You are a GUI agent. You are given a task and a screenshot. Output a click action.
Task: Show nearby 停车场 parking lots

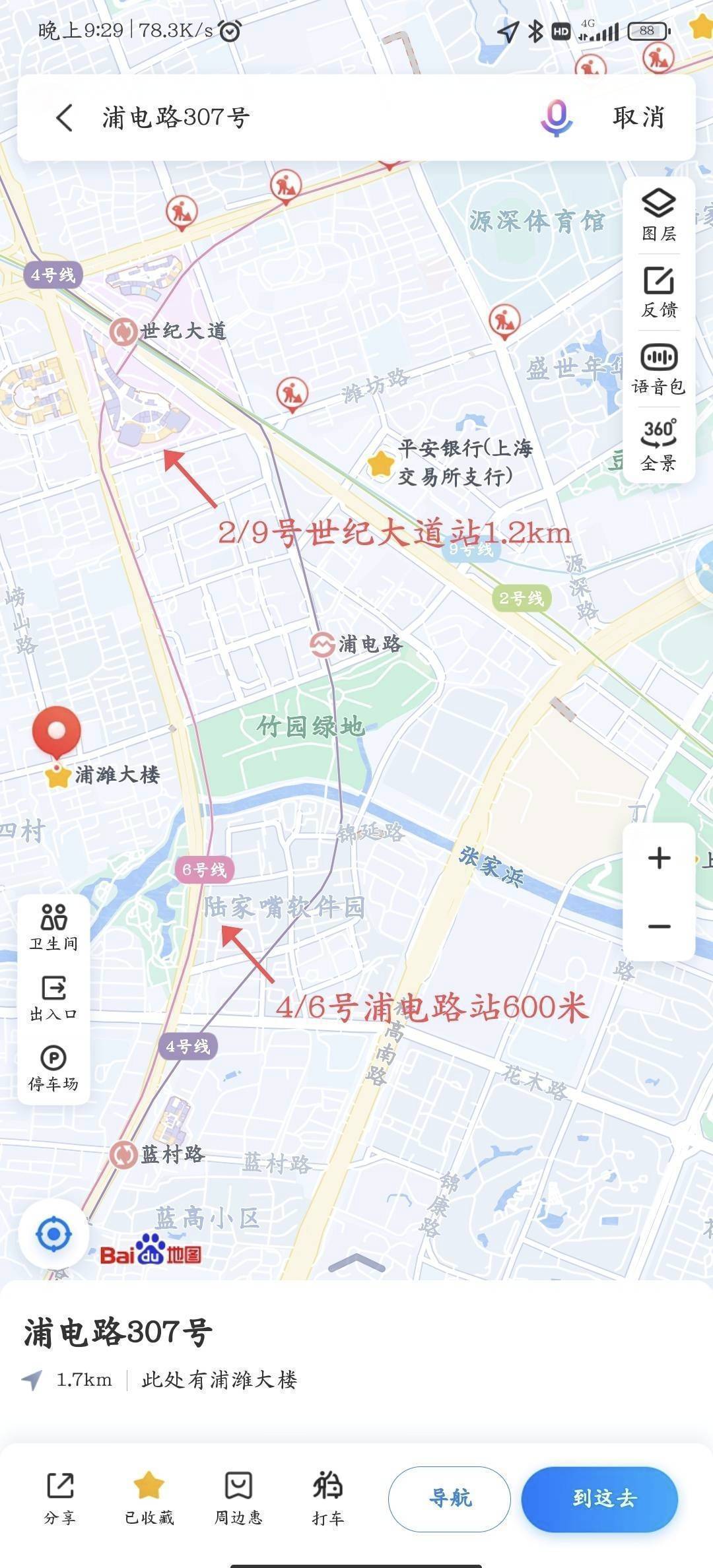53,1068
